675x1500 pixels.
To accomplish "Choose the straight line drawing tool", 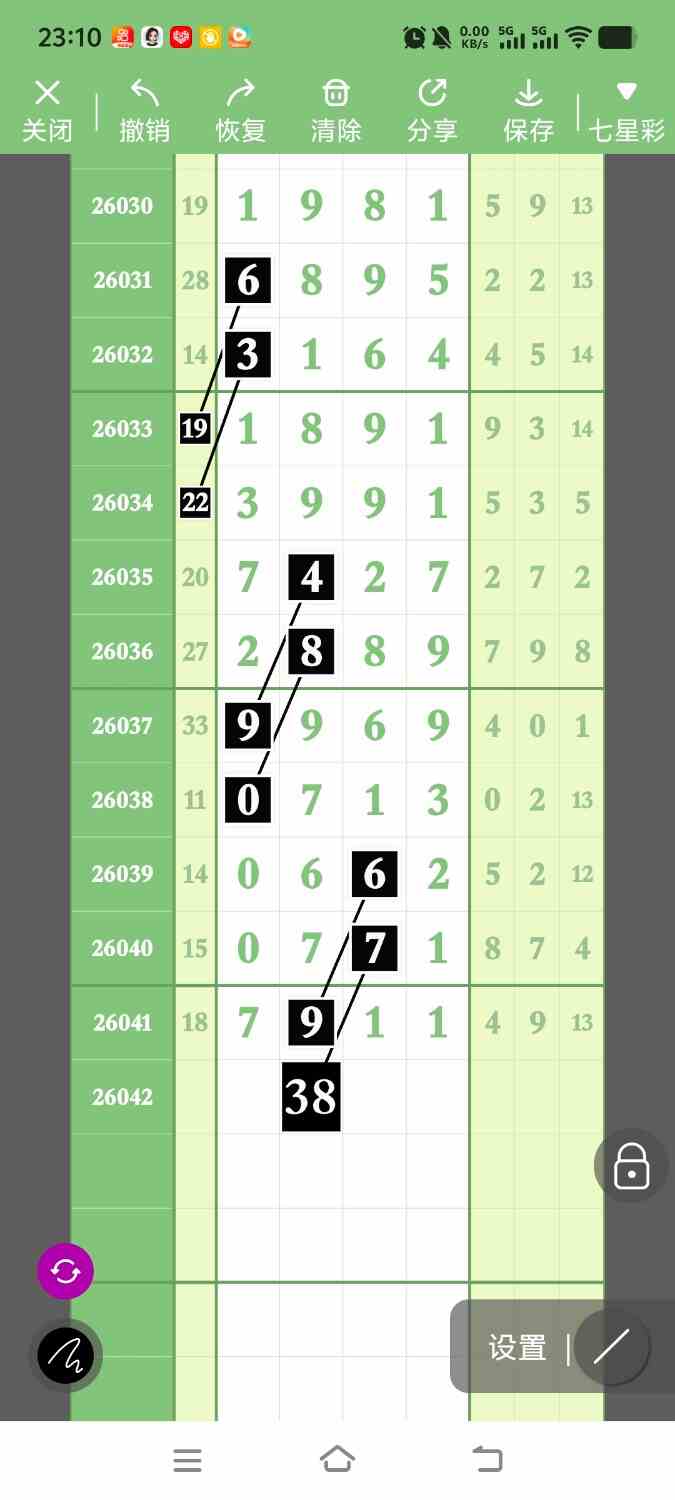I will click(611, 1347).
